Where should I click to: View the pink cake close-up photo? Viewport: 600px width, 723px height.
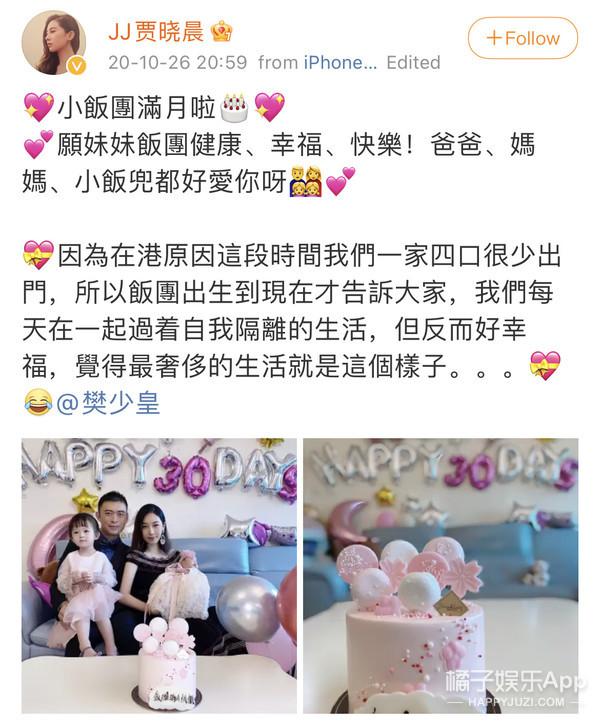click(x=441, y=580)
